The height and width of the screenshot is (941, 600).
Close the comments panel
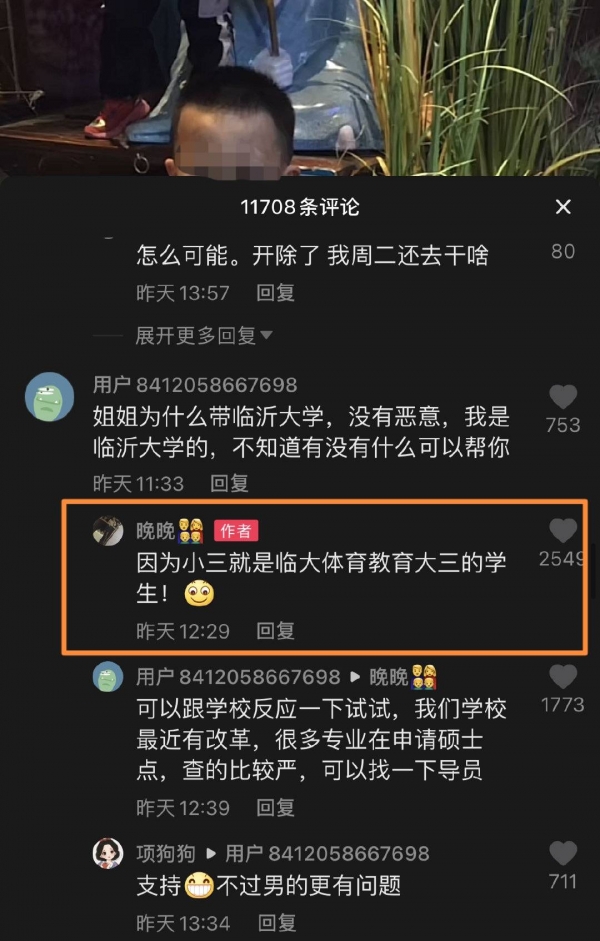coord(563,207)
